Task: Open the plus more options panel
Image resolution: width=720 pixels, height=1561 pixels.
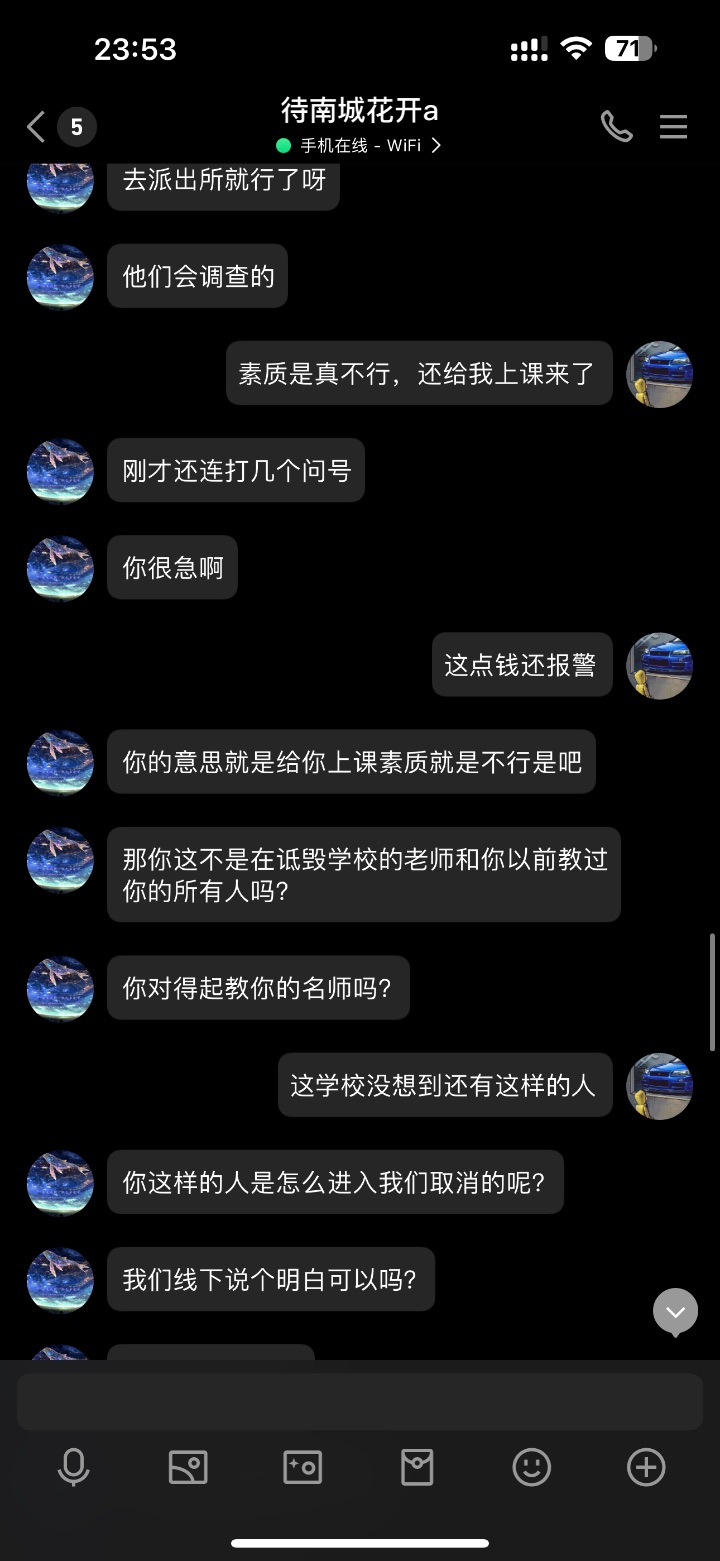Action: click(646, 1467)
